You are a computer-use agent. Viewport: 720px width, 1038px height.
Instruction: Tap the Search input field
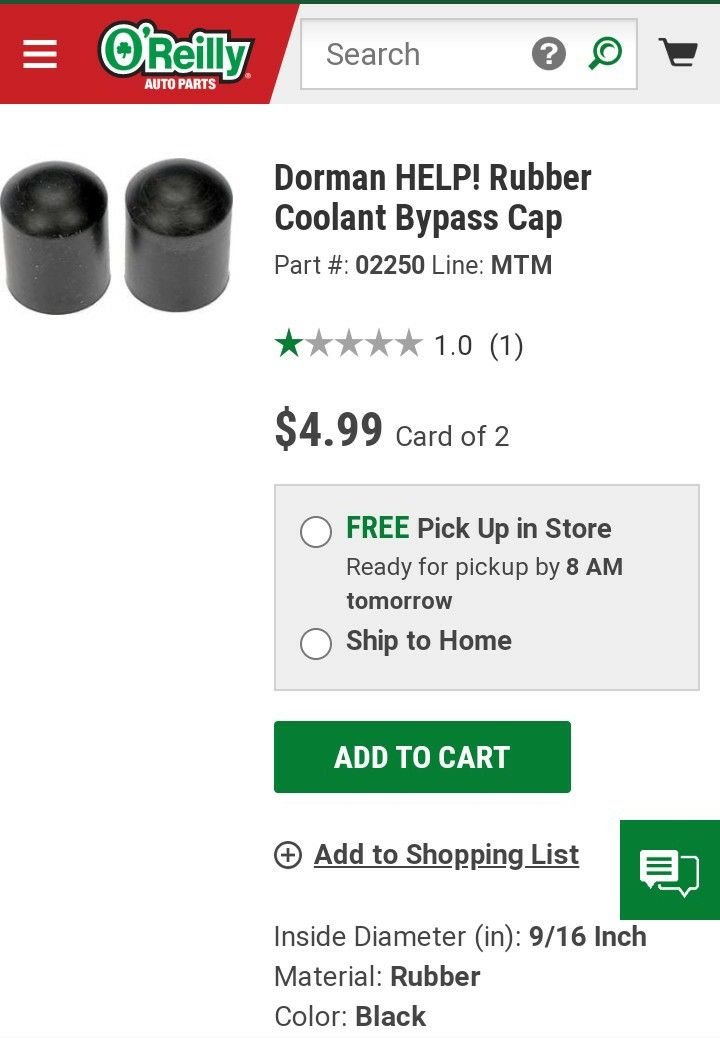pos(415,54)
